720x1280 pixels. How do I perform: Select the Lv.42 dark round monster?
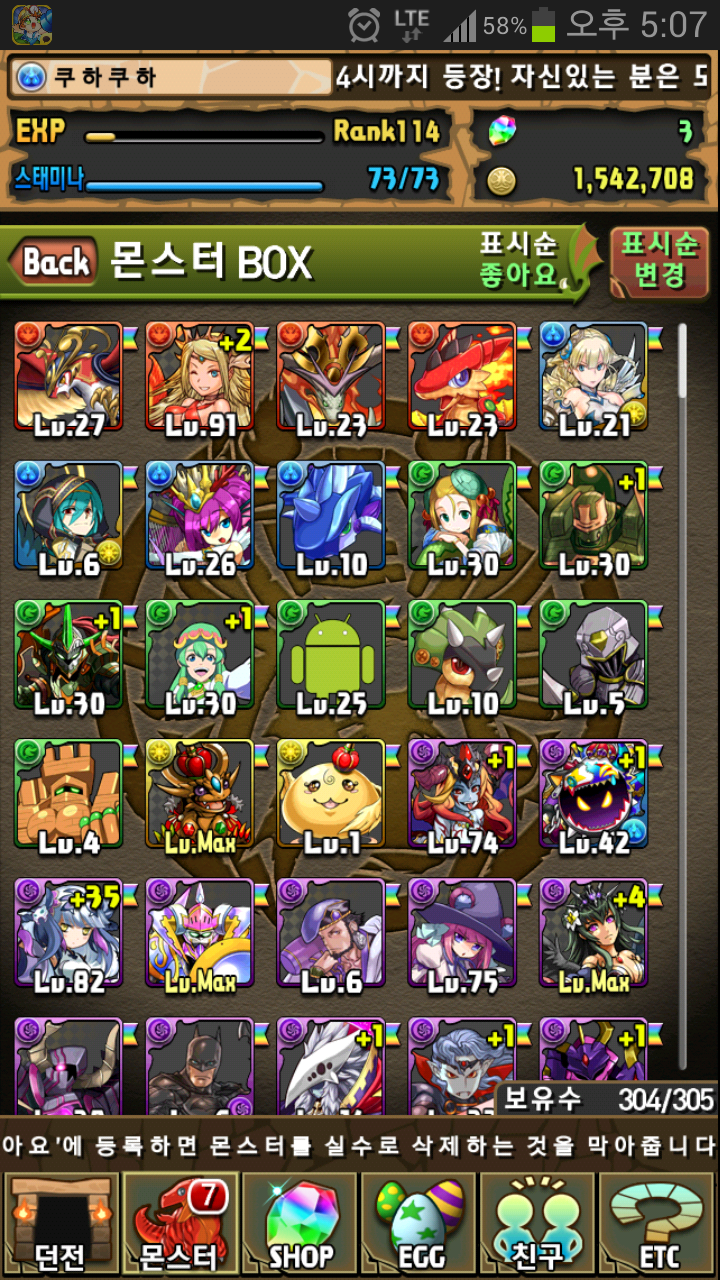pos(593,794)
